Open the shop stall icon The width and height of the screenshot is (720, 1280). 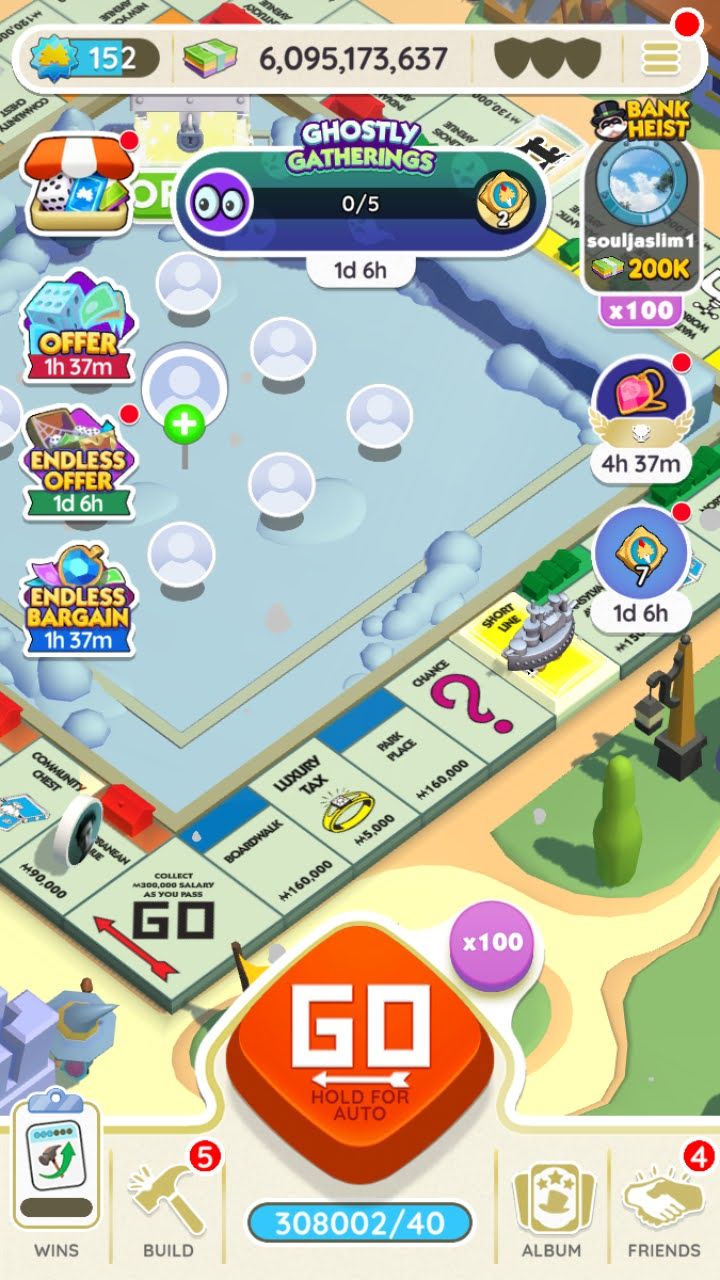pos(78,183)
